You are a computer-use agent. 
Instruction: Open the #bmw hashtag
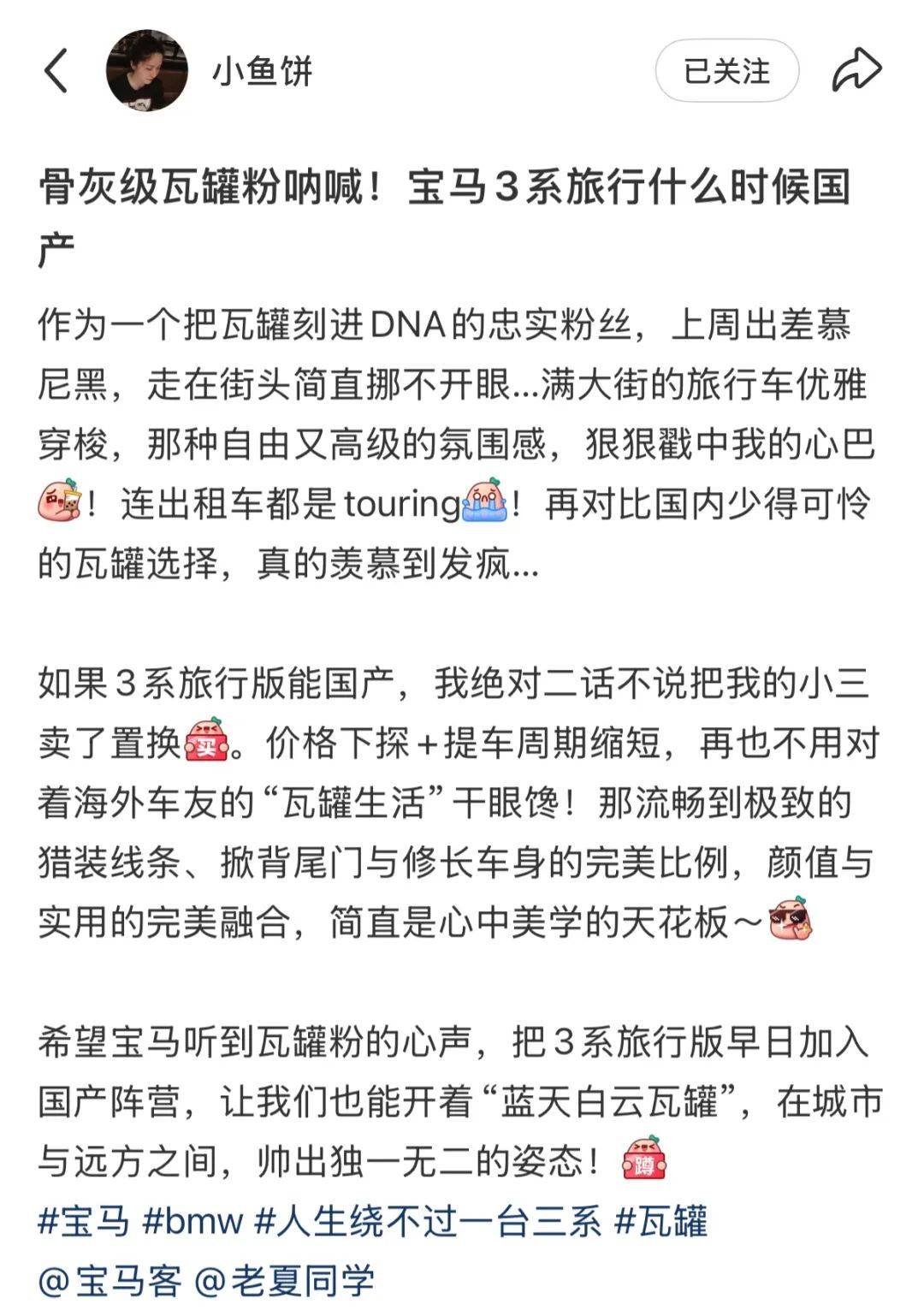click(x=193, y=1221)
